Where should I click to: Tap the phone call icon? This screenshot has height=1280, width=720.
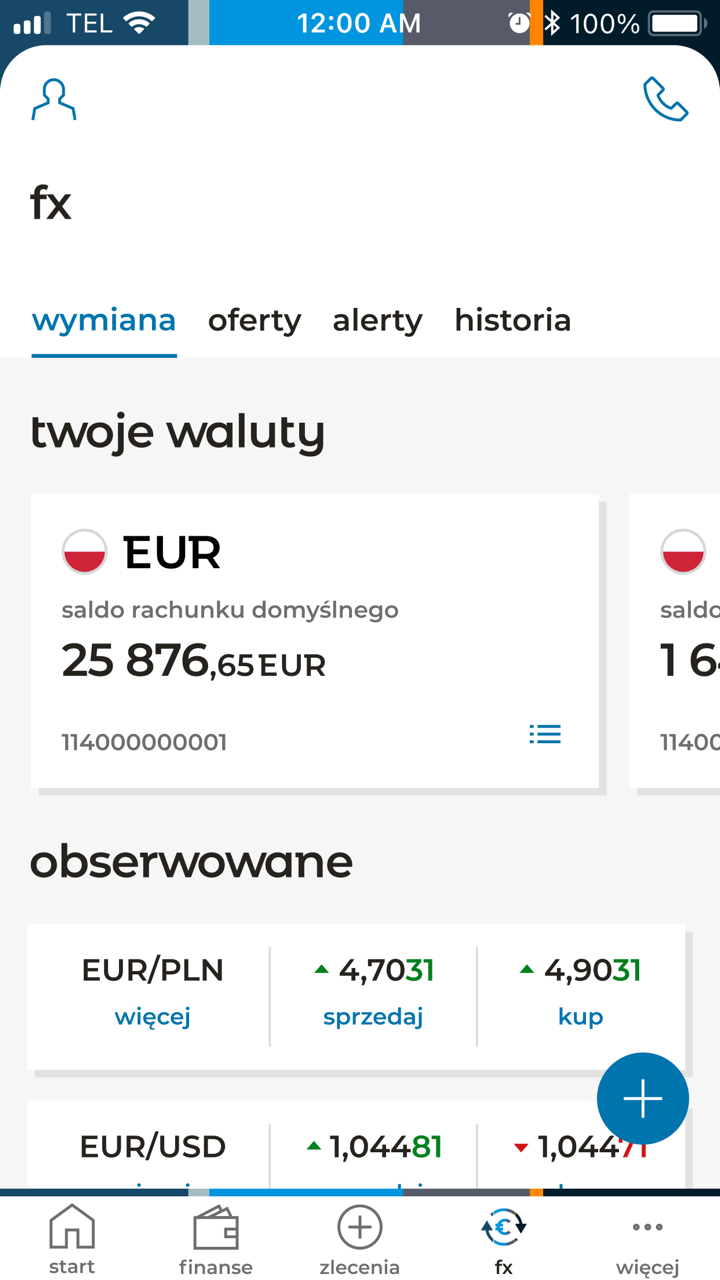[x=665, y=99]
